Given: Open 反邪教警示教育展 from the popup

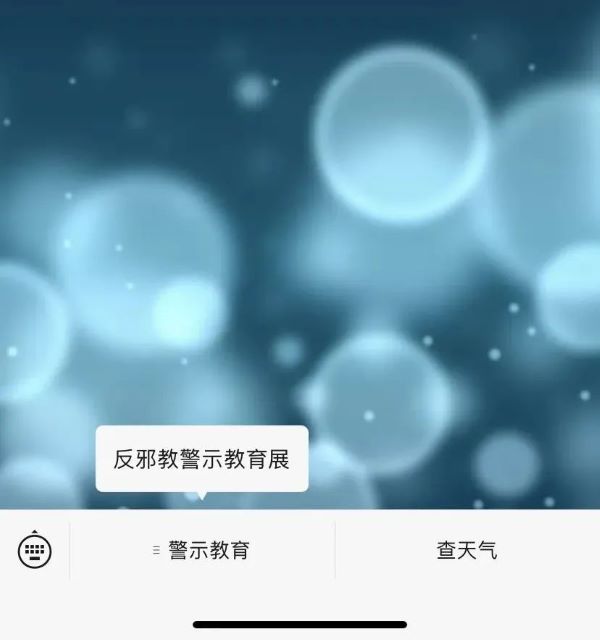Looking at the screenshot, I should [x=201, y=460].
